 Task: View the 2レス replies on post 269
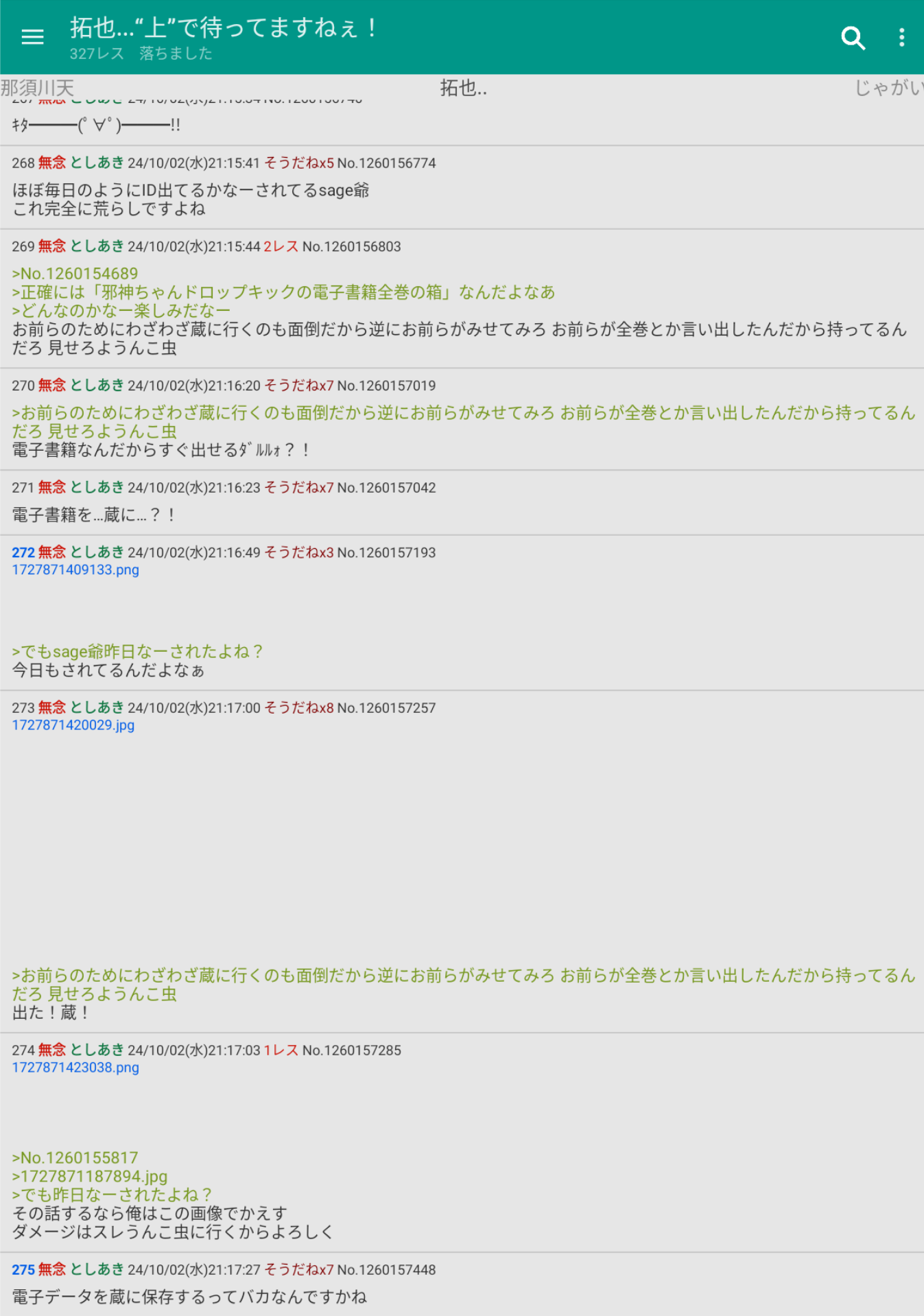(281, 247)
